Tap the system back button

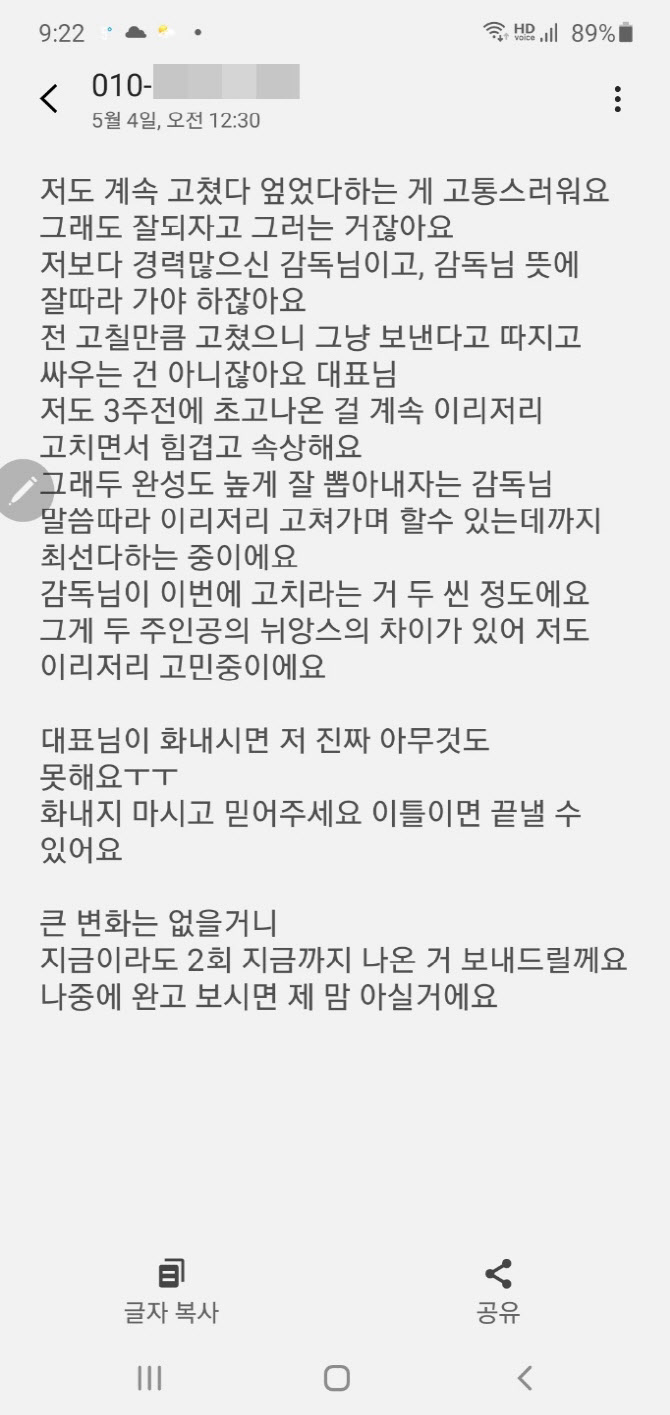click(x=524, y=1378)
